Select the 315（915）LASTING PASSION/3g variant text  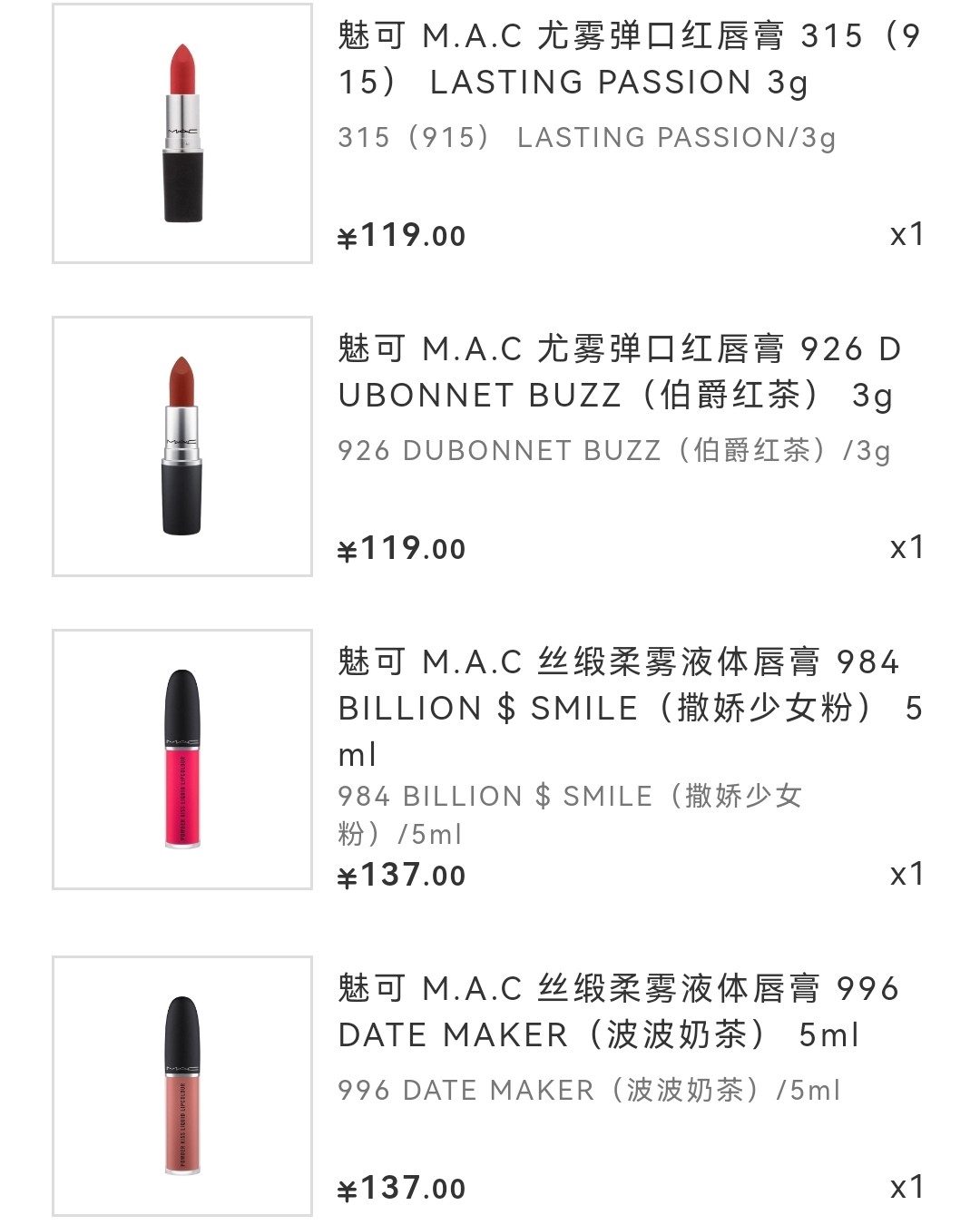point(590,137)
